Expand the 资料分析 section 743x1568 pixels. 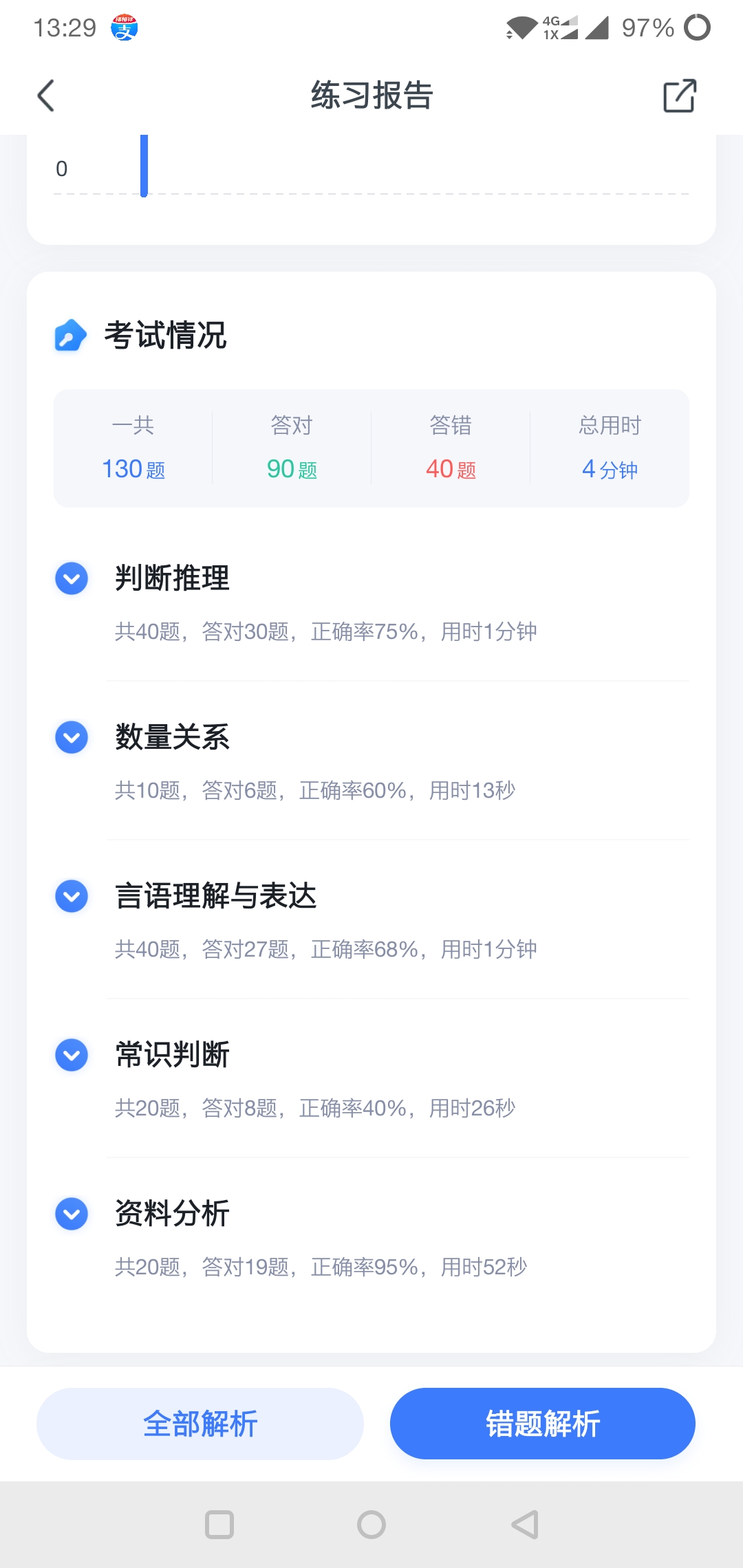(x=72, y=1214)
